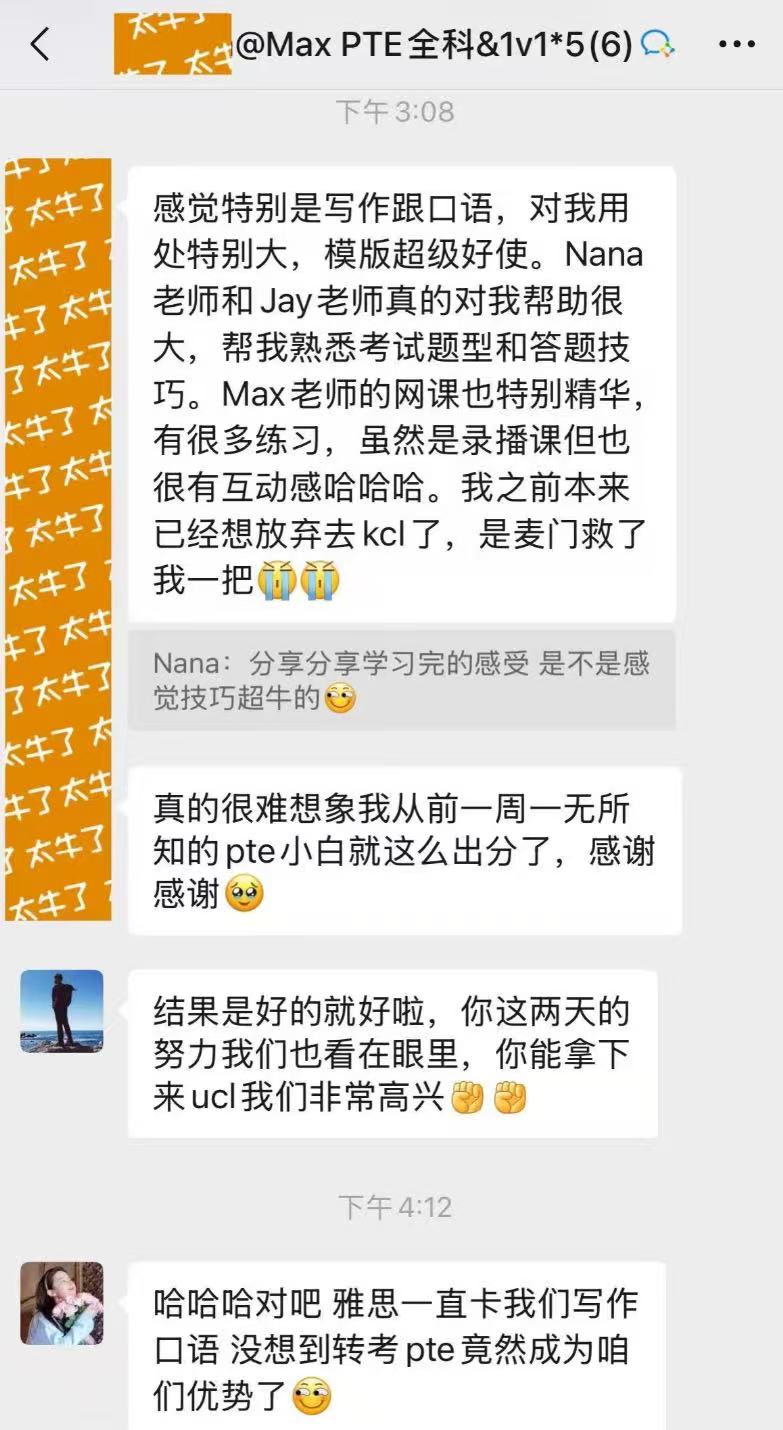783x1430 pixels.
Task: Click the fist emojis in the ucl message
Action: point(490,1097)
